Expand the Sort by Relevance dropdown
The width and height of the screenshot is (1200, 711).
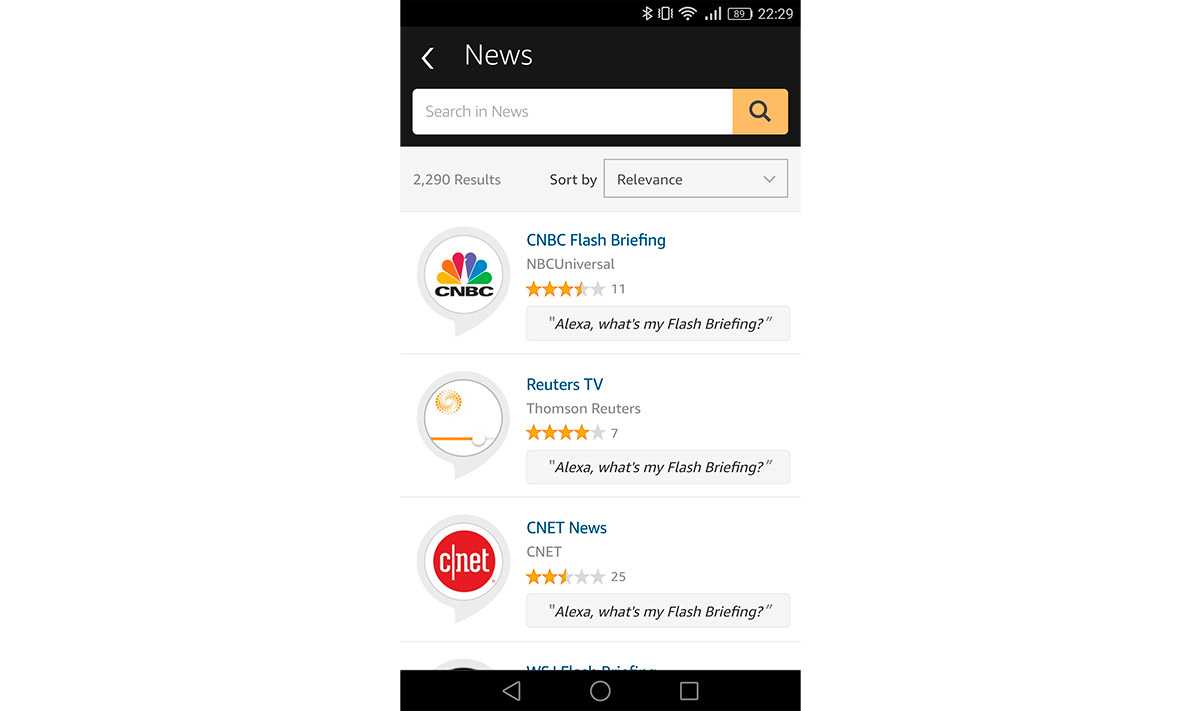[695, 179]
